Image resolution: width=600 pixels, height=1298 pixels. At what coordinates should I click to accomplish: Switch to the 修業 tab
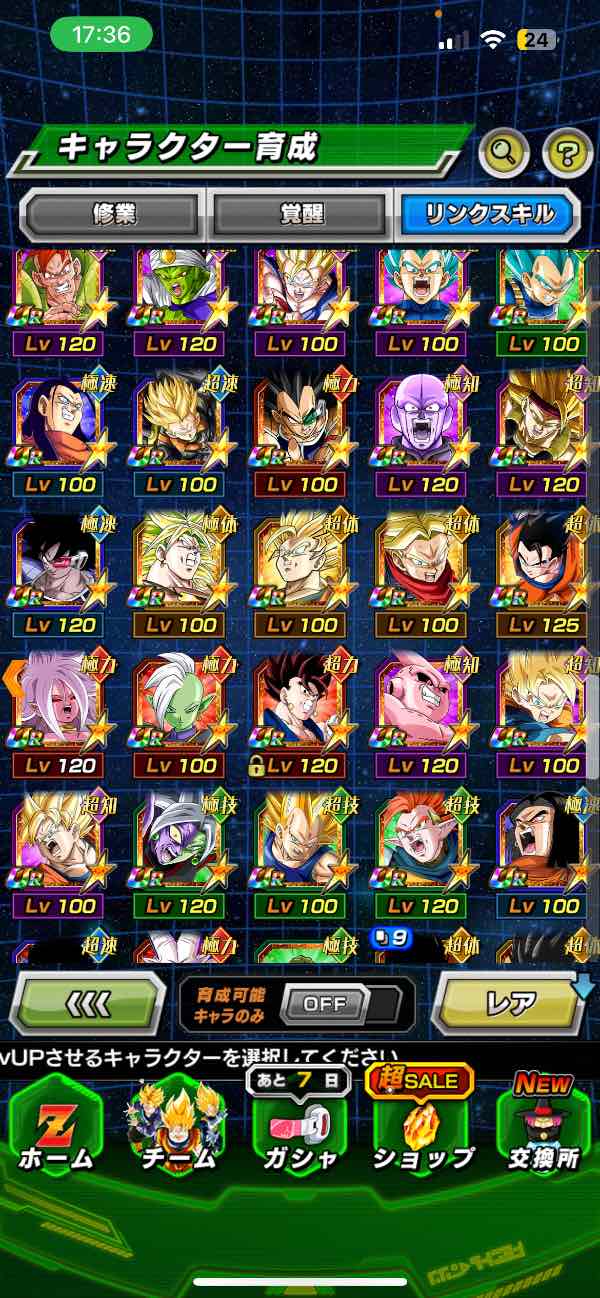112,214
